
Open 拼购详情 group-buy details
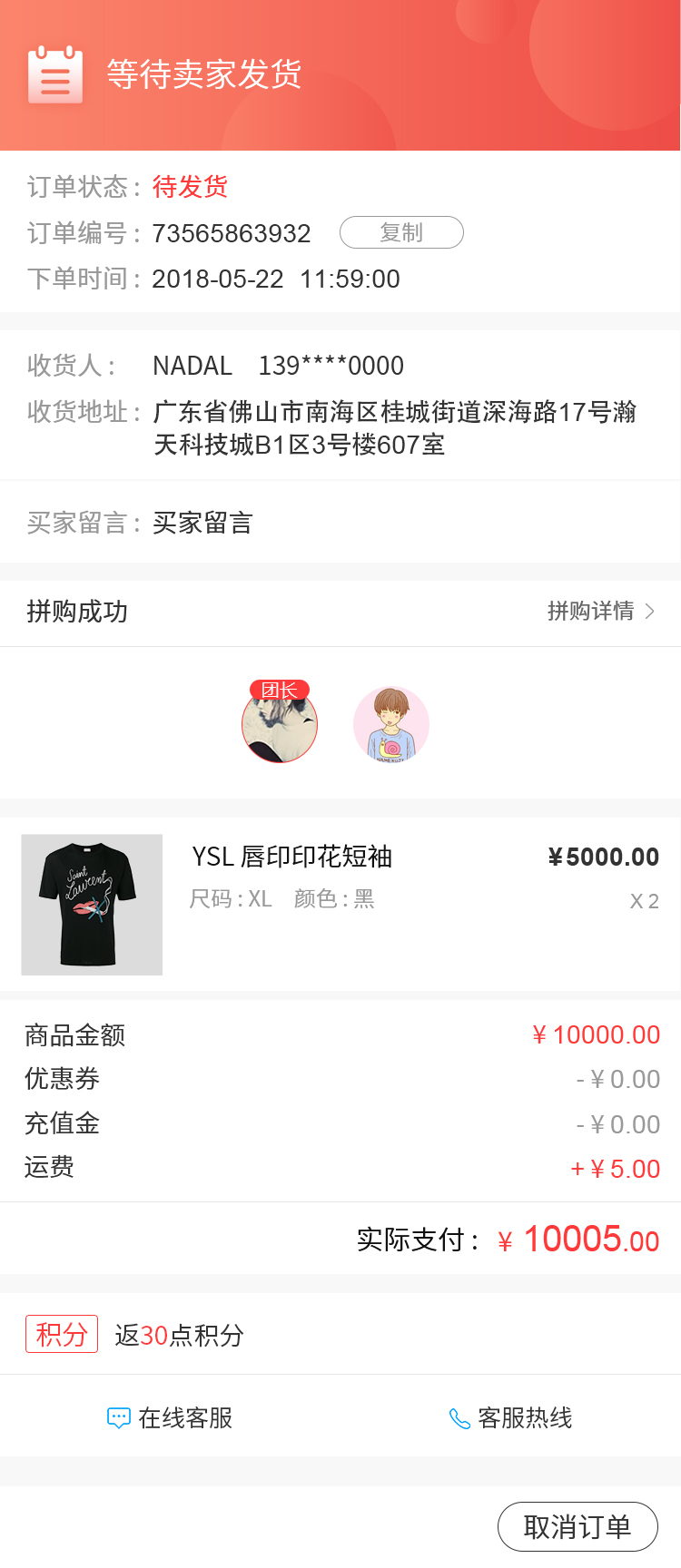(600, 612)
